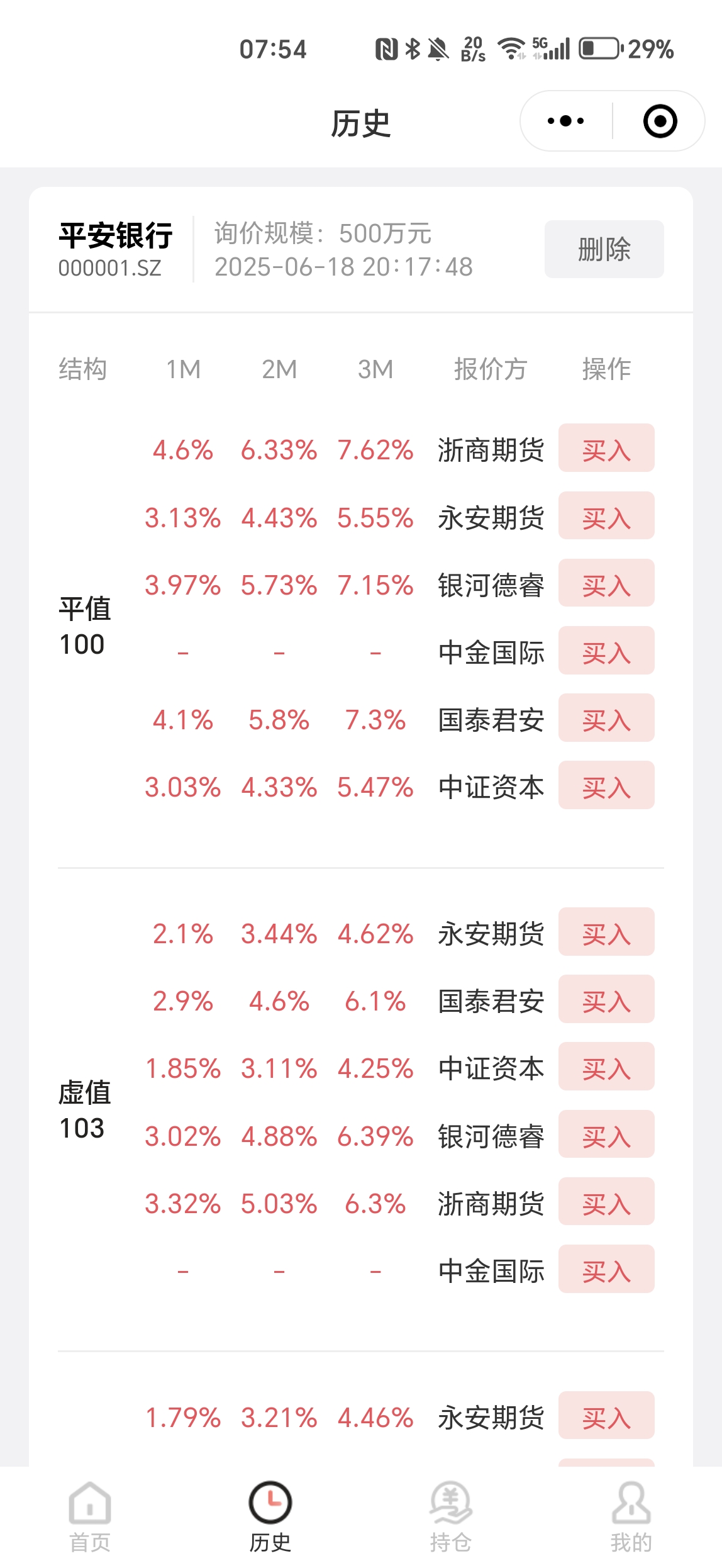Select the 历史 tab
Image resolution: width=722 pixels, height=1568 pixels.
click(x=270, y=1516)
